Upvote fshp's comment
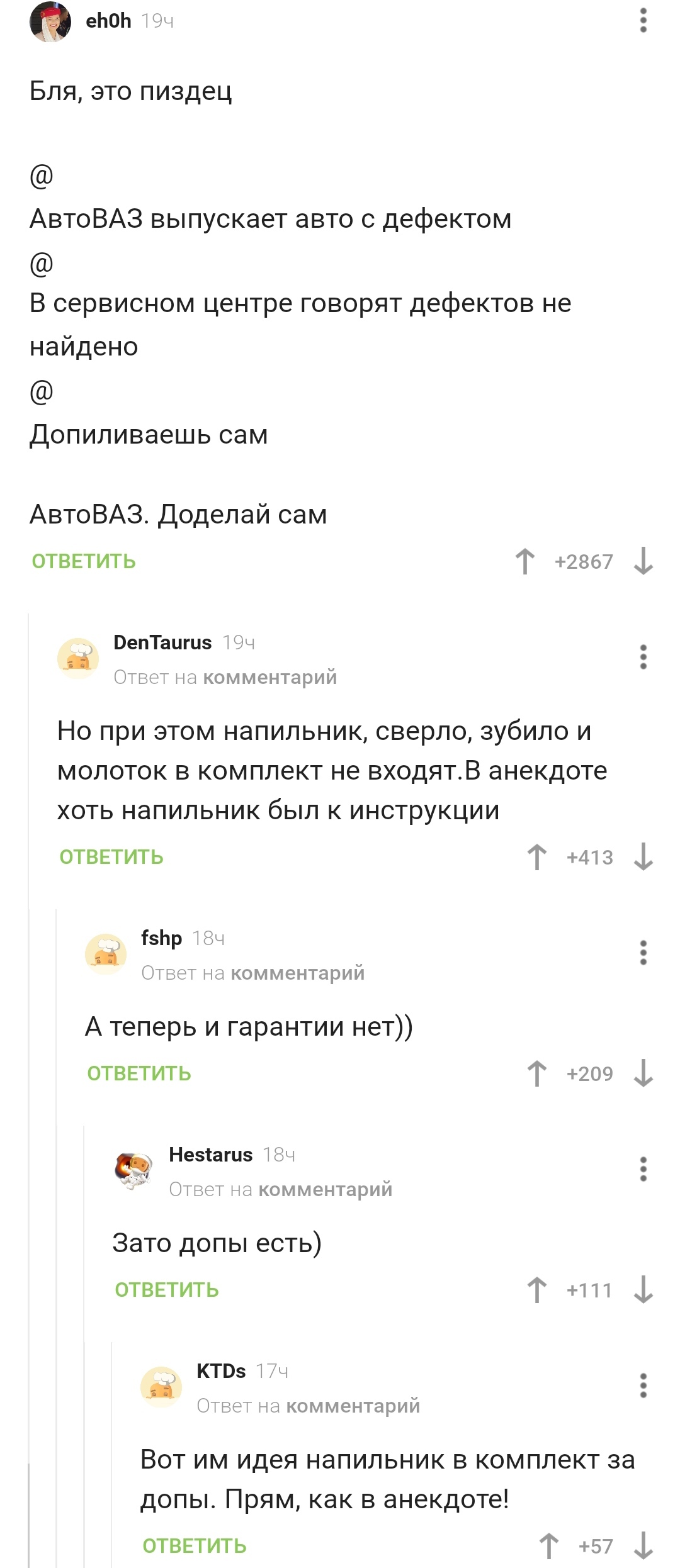Image resolution: width=680 pixels, height=1568 pixels. click(x=536, y=1073)
